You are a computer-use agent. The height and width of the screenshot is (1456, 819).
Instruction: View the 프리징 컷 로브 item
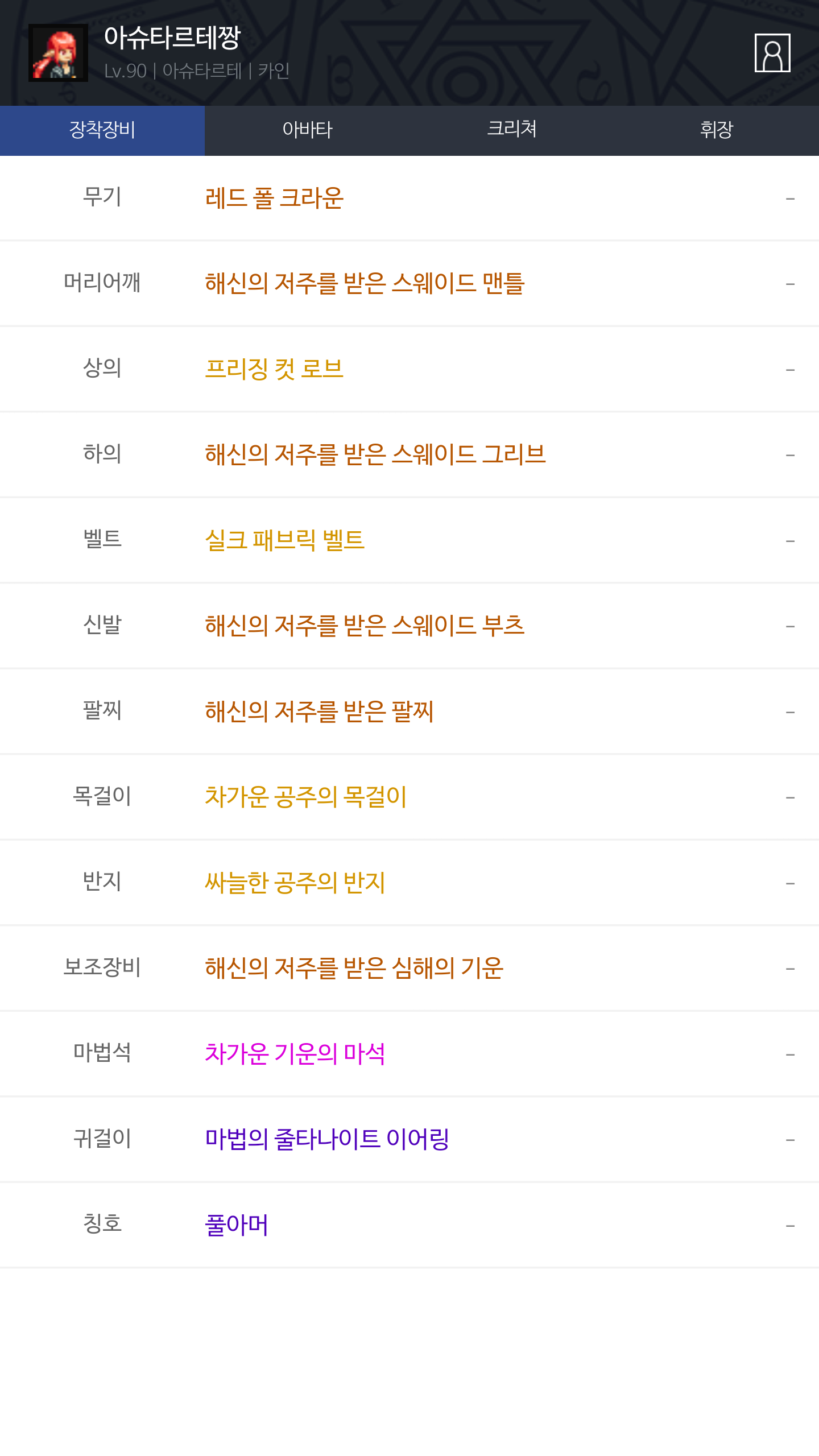coord(409,369)
